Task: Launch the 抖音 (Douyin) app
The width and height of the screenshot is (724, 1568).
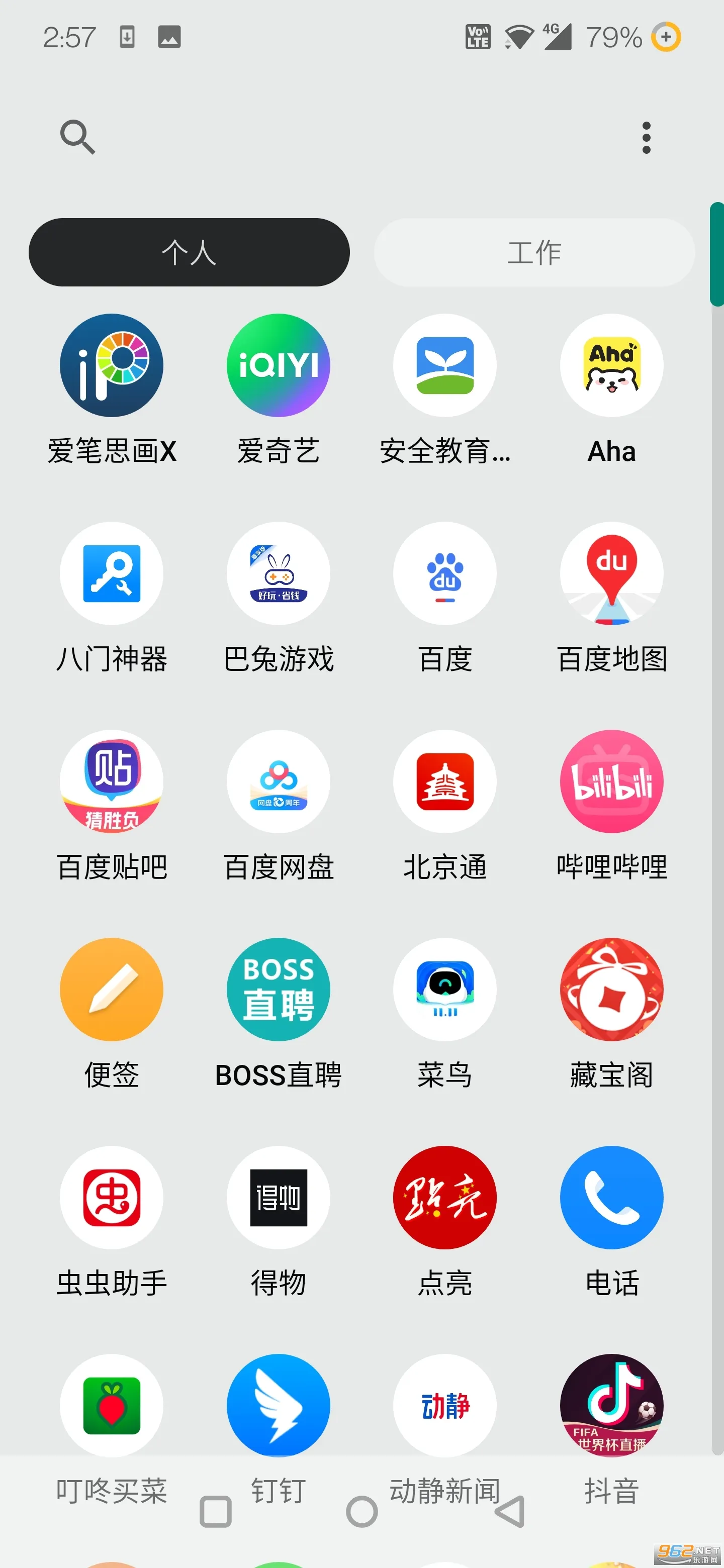Action: [x=611, y=1406]
